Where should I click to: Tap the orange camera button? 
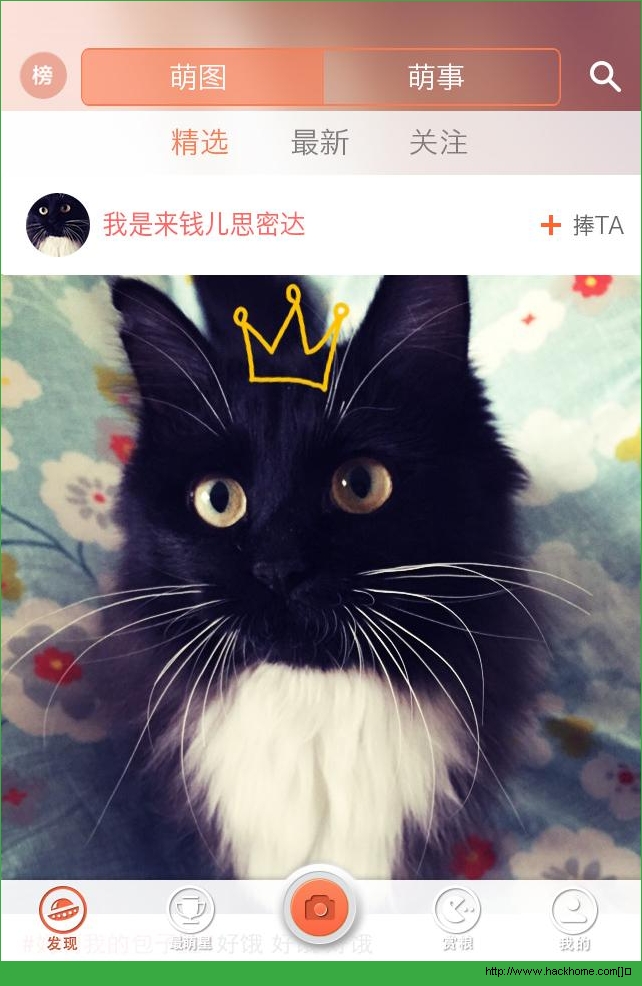pyautogui.click(x=320, y=908)
